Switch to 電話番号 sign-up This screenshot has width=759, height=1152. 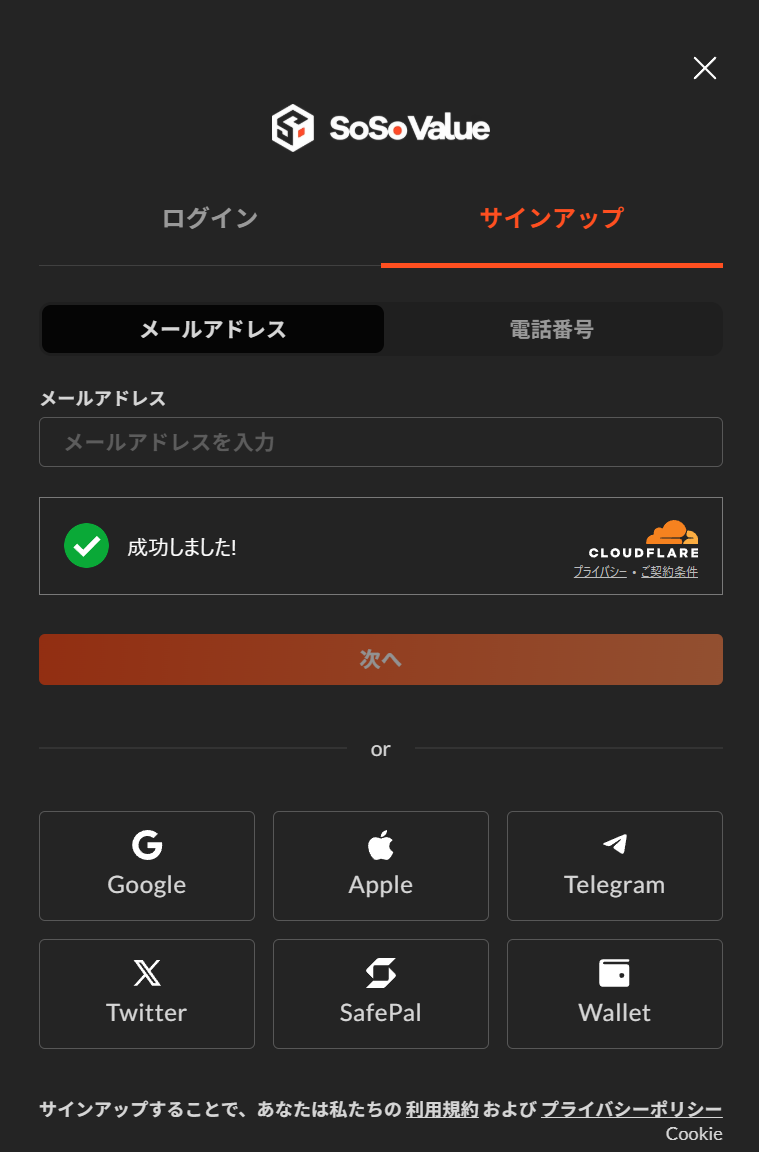(x=551, y=329)
